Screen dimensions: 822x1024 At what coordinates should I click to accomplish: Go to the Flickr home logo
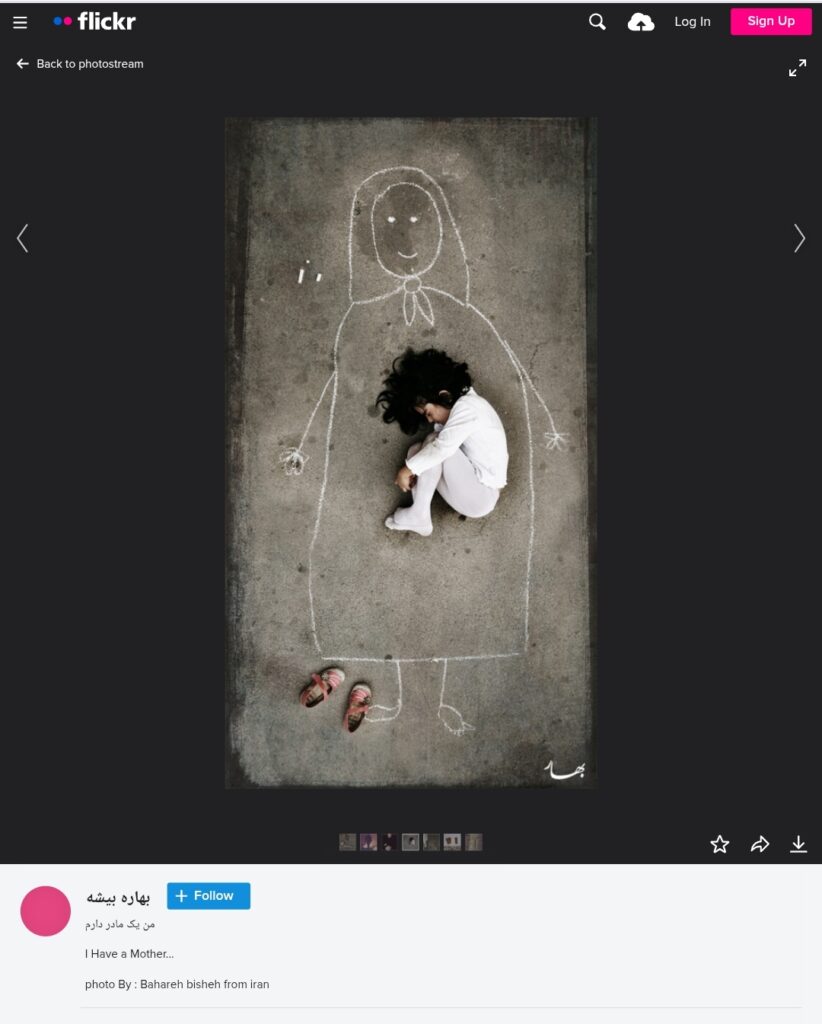[x=95, y=21]
